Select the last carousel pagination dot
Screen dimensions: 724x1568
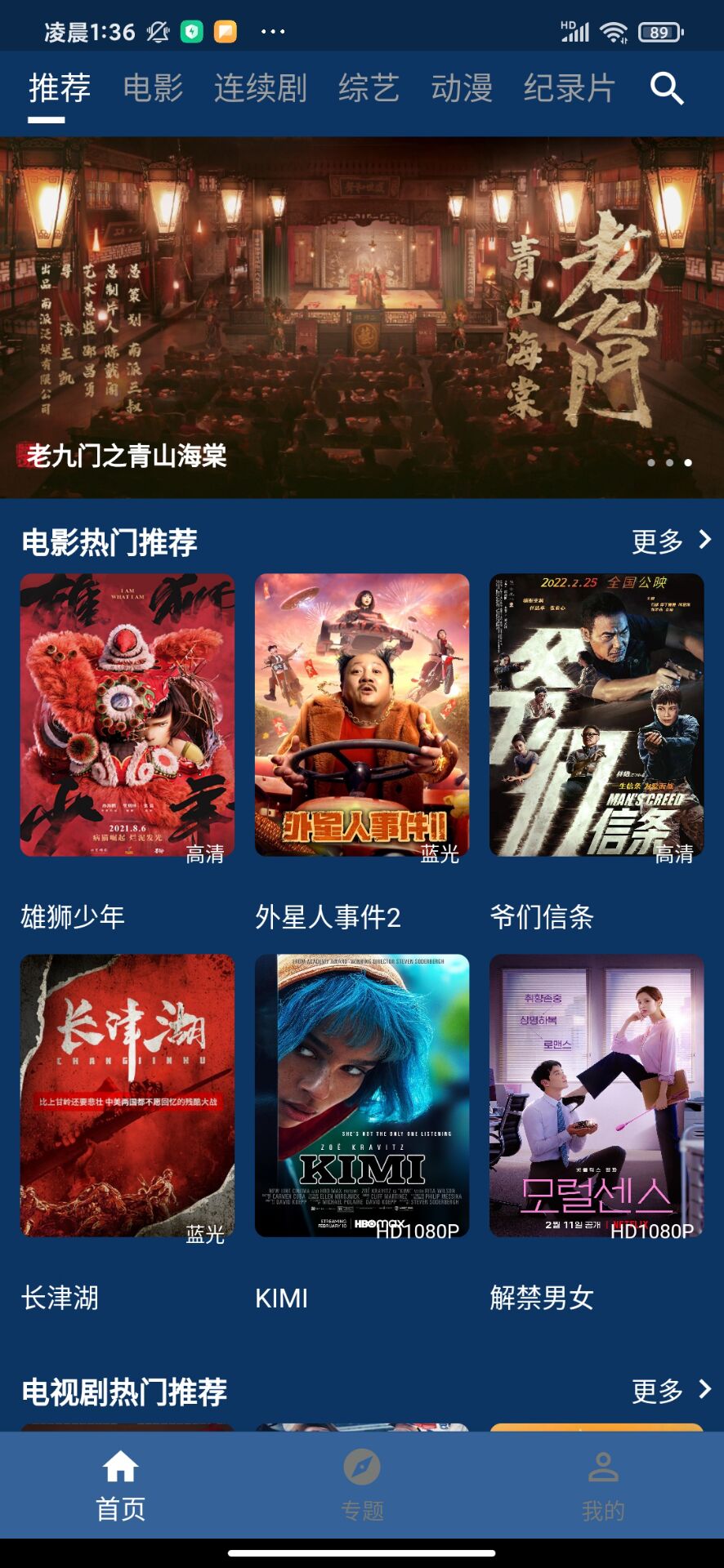(x=686, y=462)
